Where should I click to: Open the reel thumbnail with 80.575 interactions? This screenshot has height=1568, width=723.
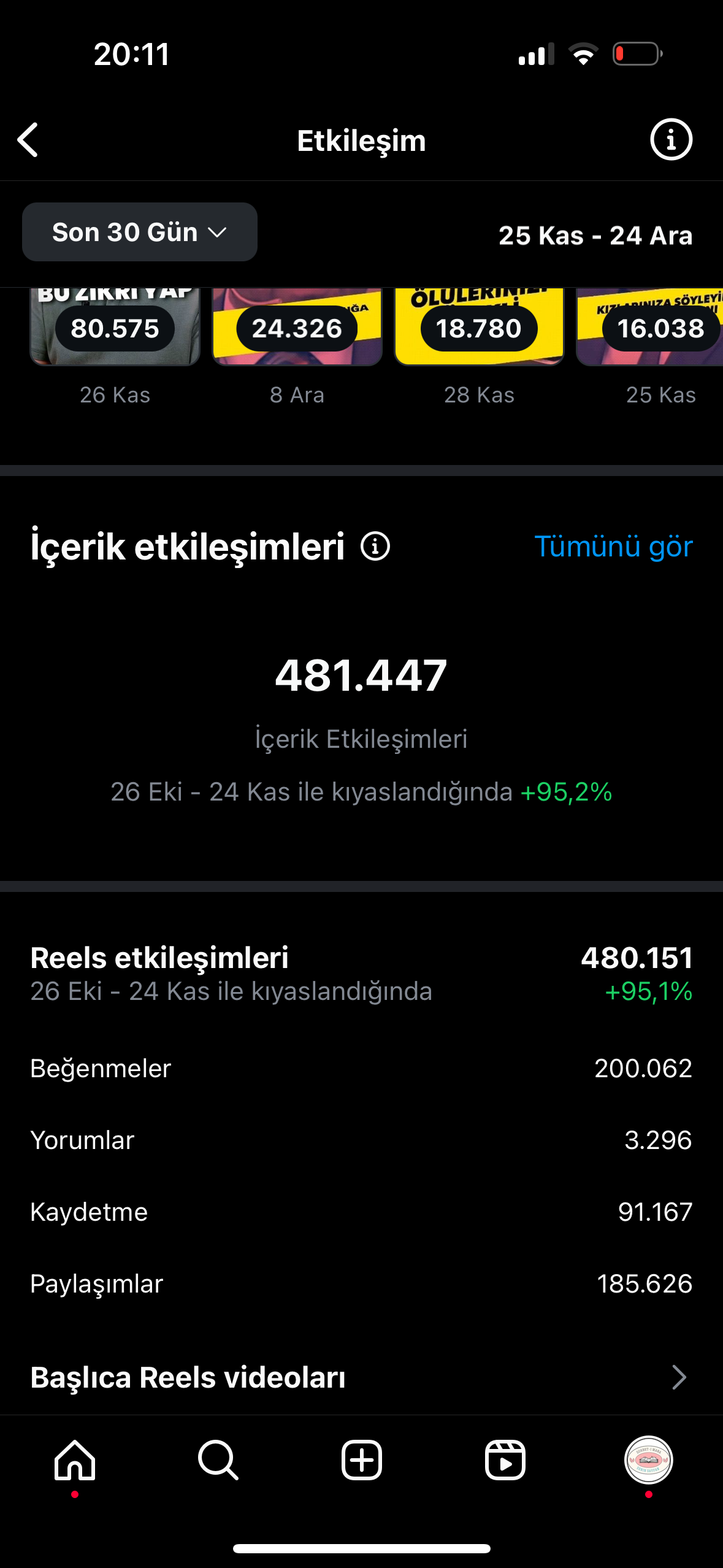[x=115, y=326]
